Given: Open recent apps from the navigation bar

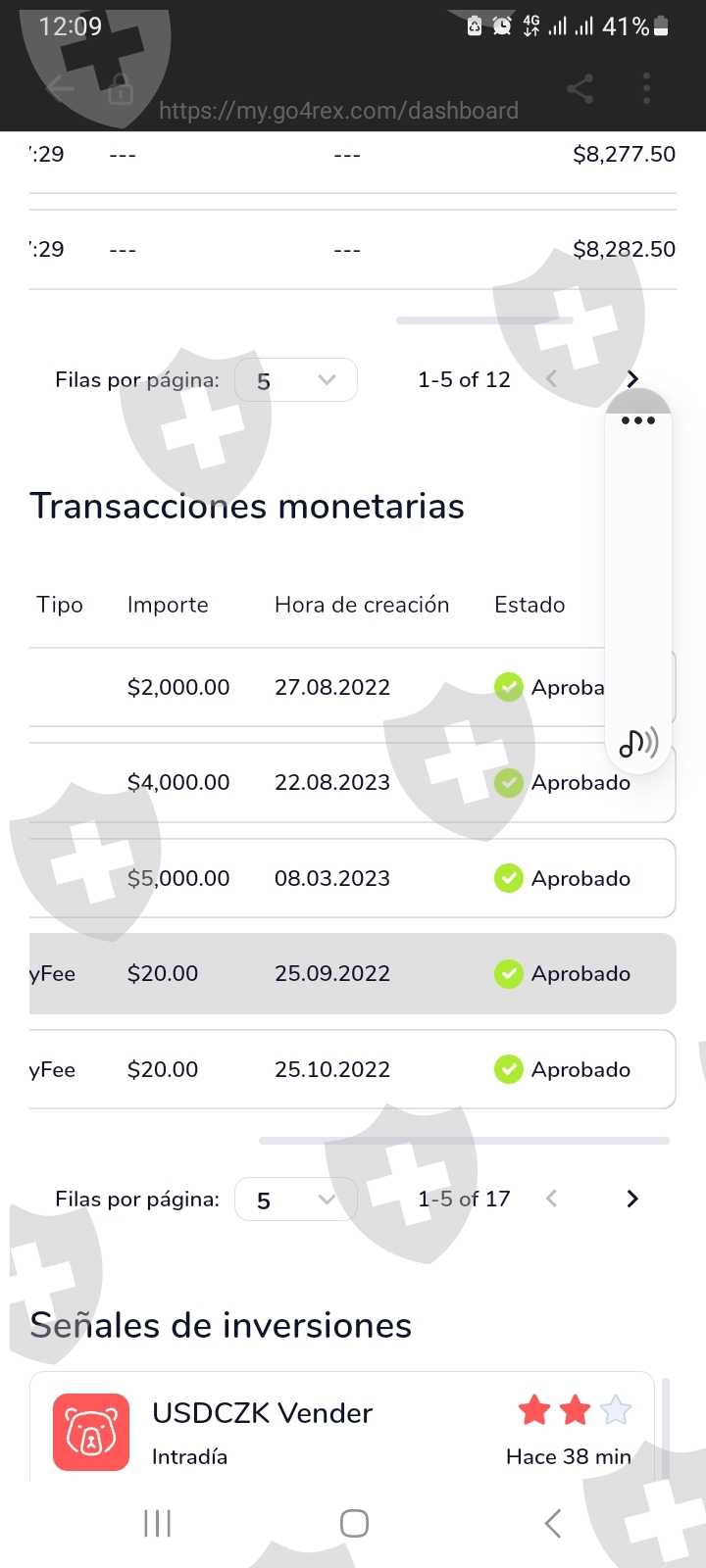Looking at the screenshot, I should pos(157,1523).
